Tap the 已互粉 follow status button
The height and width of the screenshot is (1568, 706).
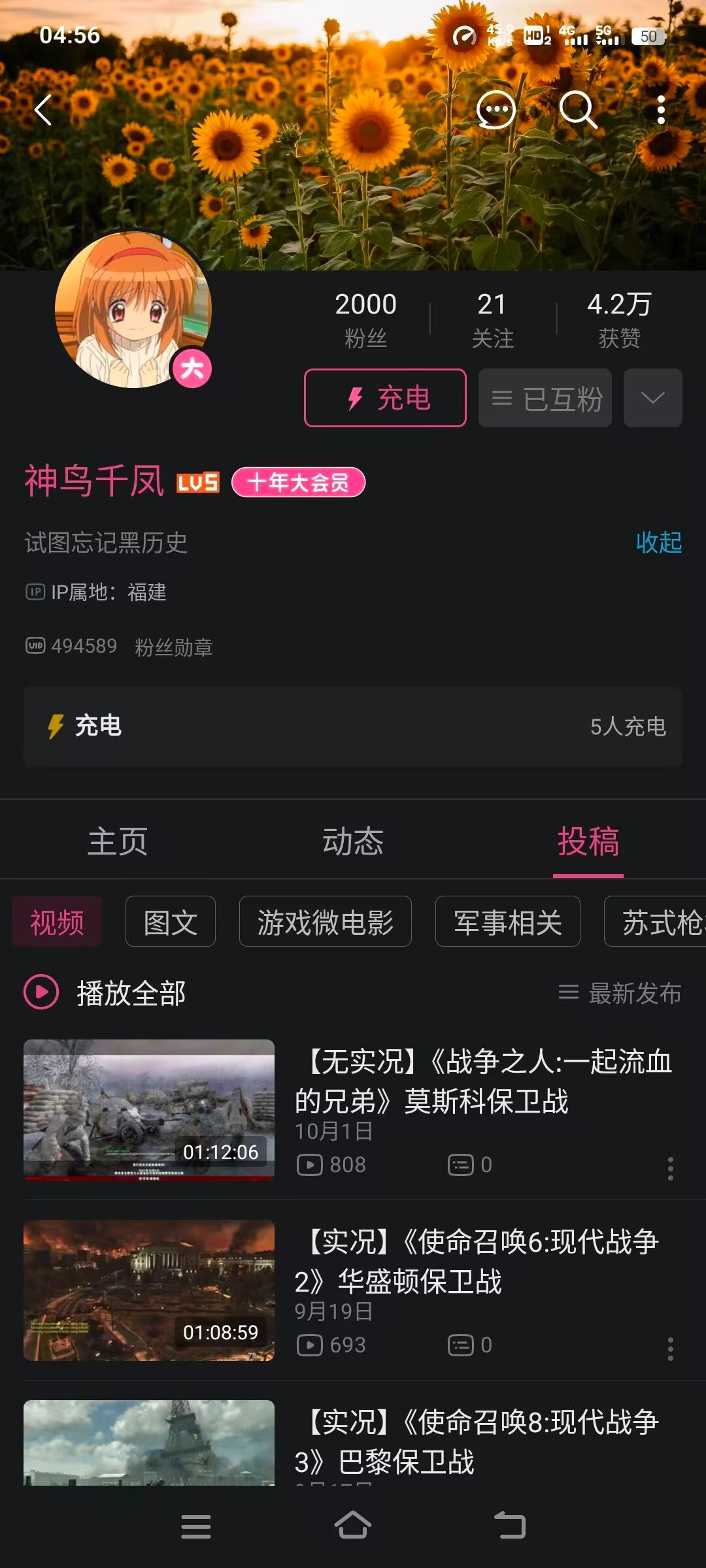pyautogui.click(x=545, y=398)
